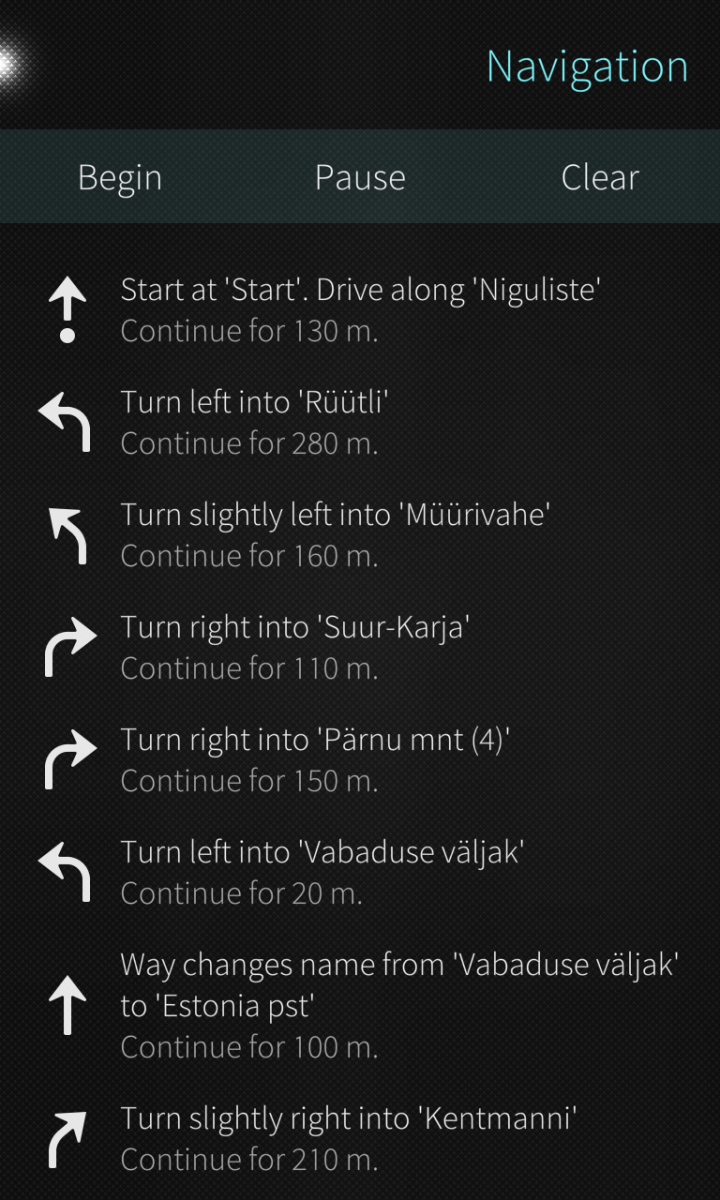Pause the navigation
Image resolution: width=720 pixels, height=1200 pixels.
tap(360, 177)
